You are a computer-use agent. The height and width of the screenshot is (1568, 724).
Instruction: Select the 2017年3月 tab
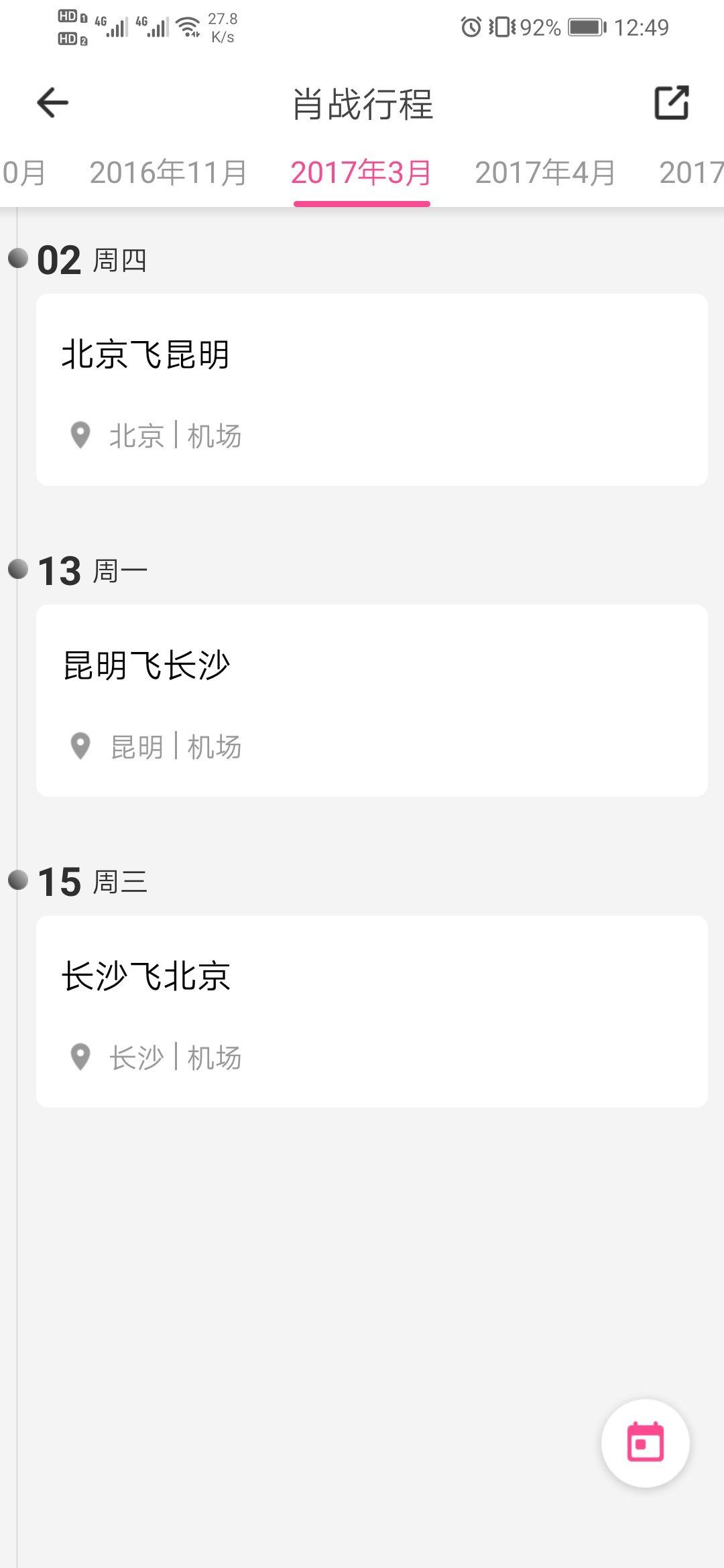click(x=361, y=172)
